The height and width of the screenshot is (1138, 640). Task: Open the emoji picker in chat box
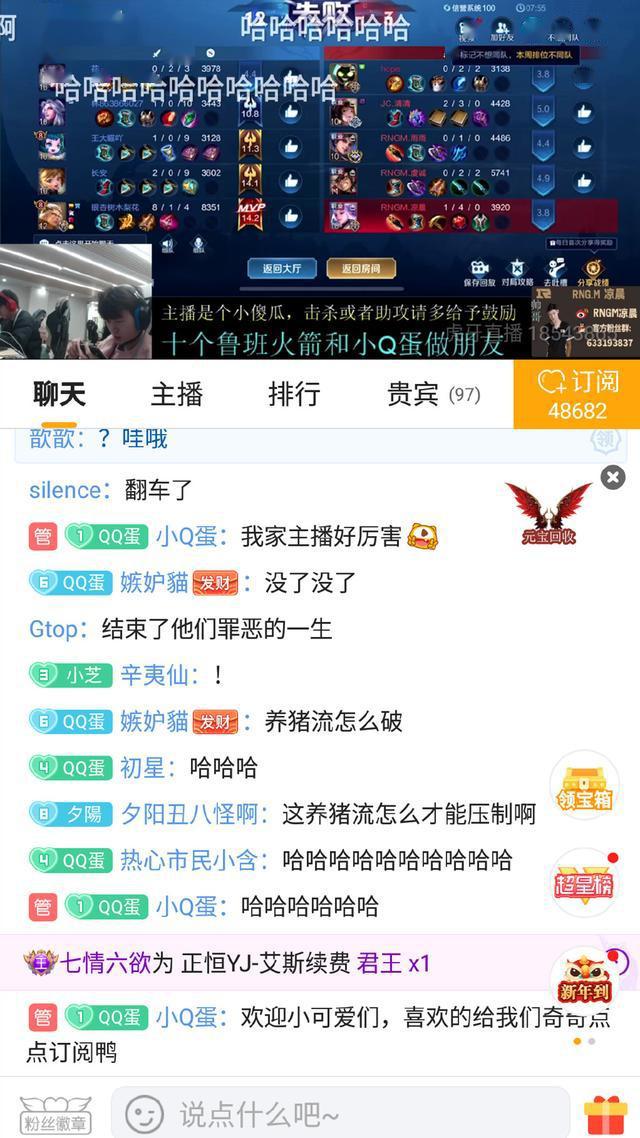[145, 1113]
